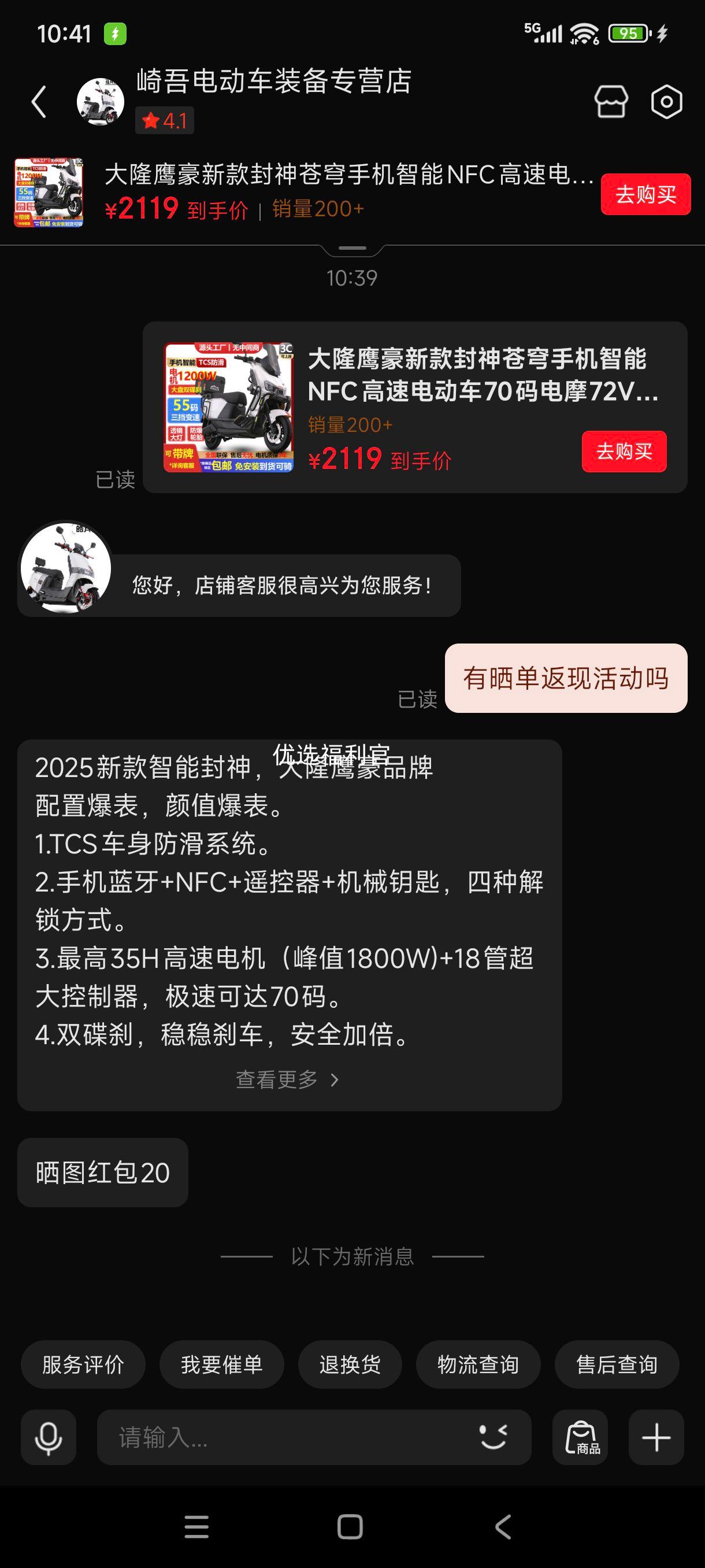Open more attachment options plus button
Image resolution: width=705 pixels, height=1568 pixels.
pyautogui.click(x=656, y=1437)
